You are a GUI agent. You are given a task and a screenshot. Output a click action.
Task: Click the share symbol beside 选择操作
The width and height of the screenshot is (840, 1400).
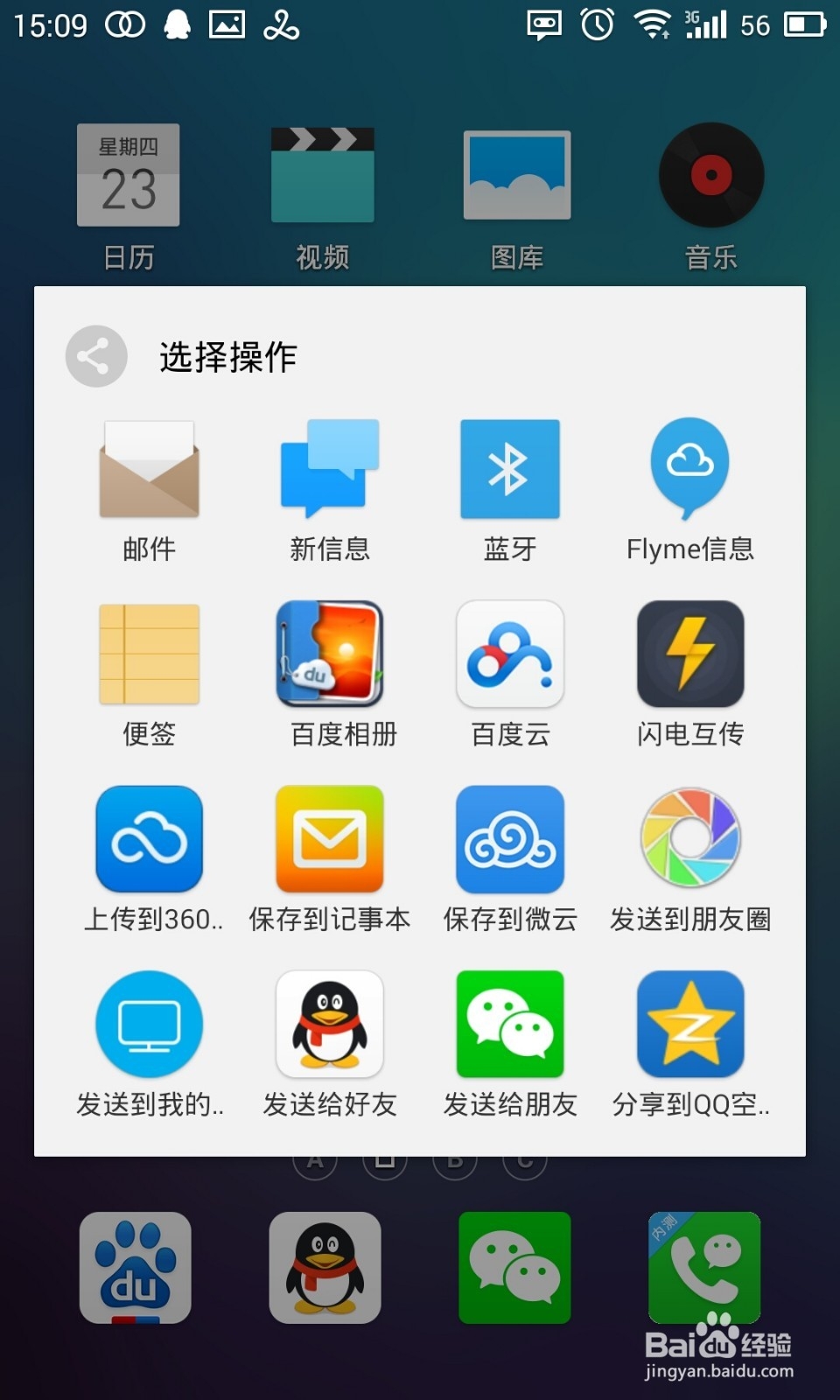pyautogui.click(x=95, y=356)
